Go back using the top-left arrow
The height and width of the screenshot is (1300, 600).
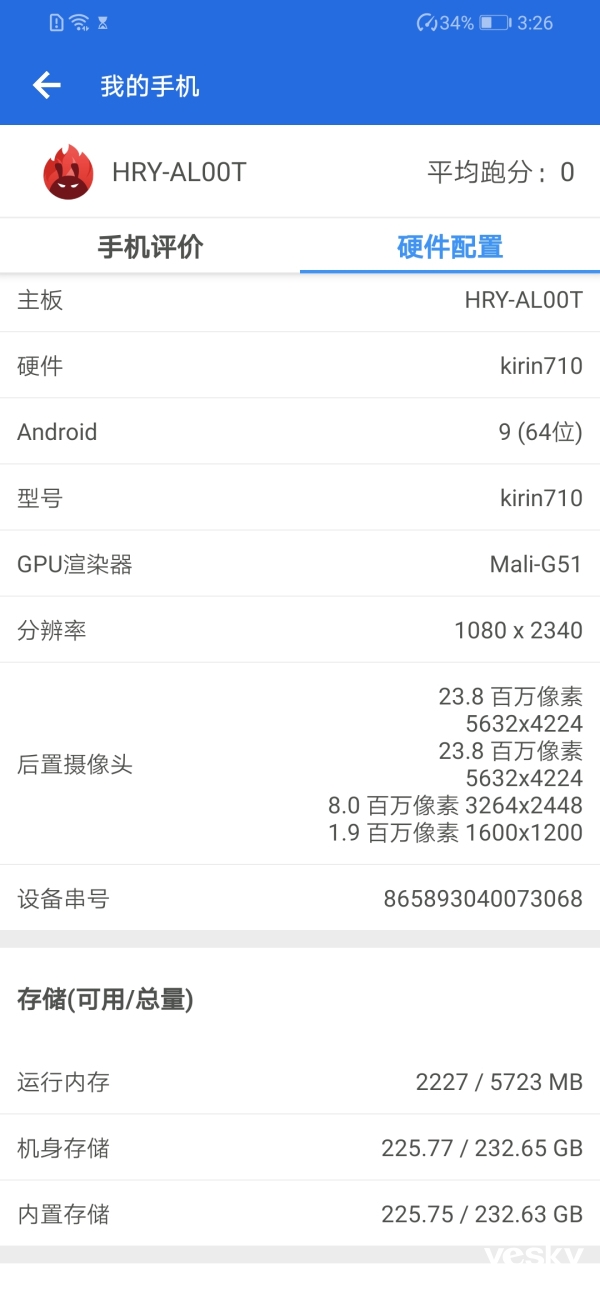47,86
